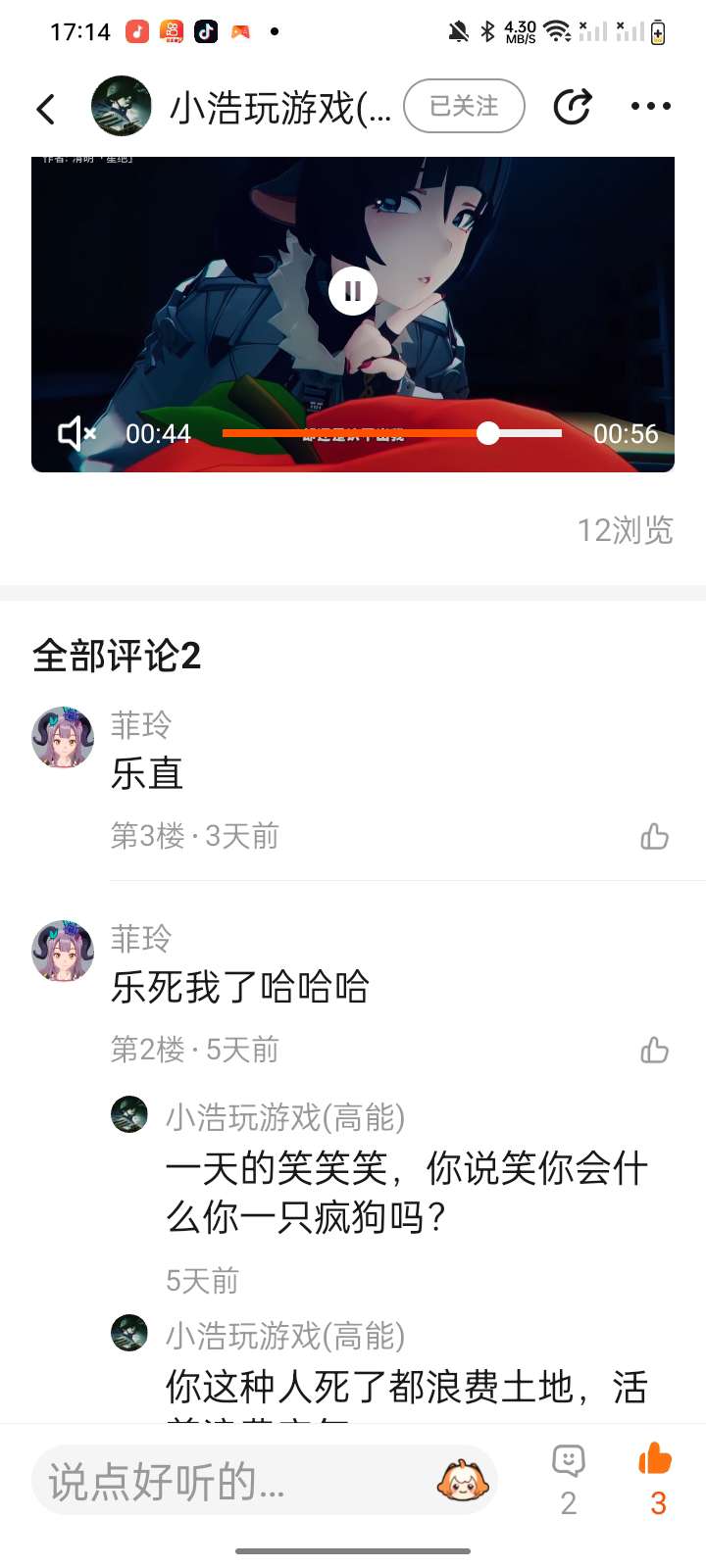
Task: Toggle the orange thumbs-up on this post
Action: pos(655,1460)
